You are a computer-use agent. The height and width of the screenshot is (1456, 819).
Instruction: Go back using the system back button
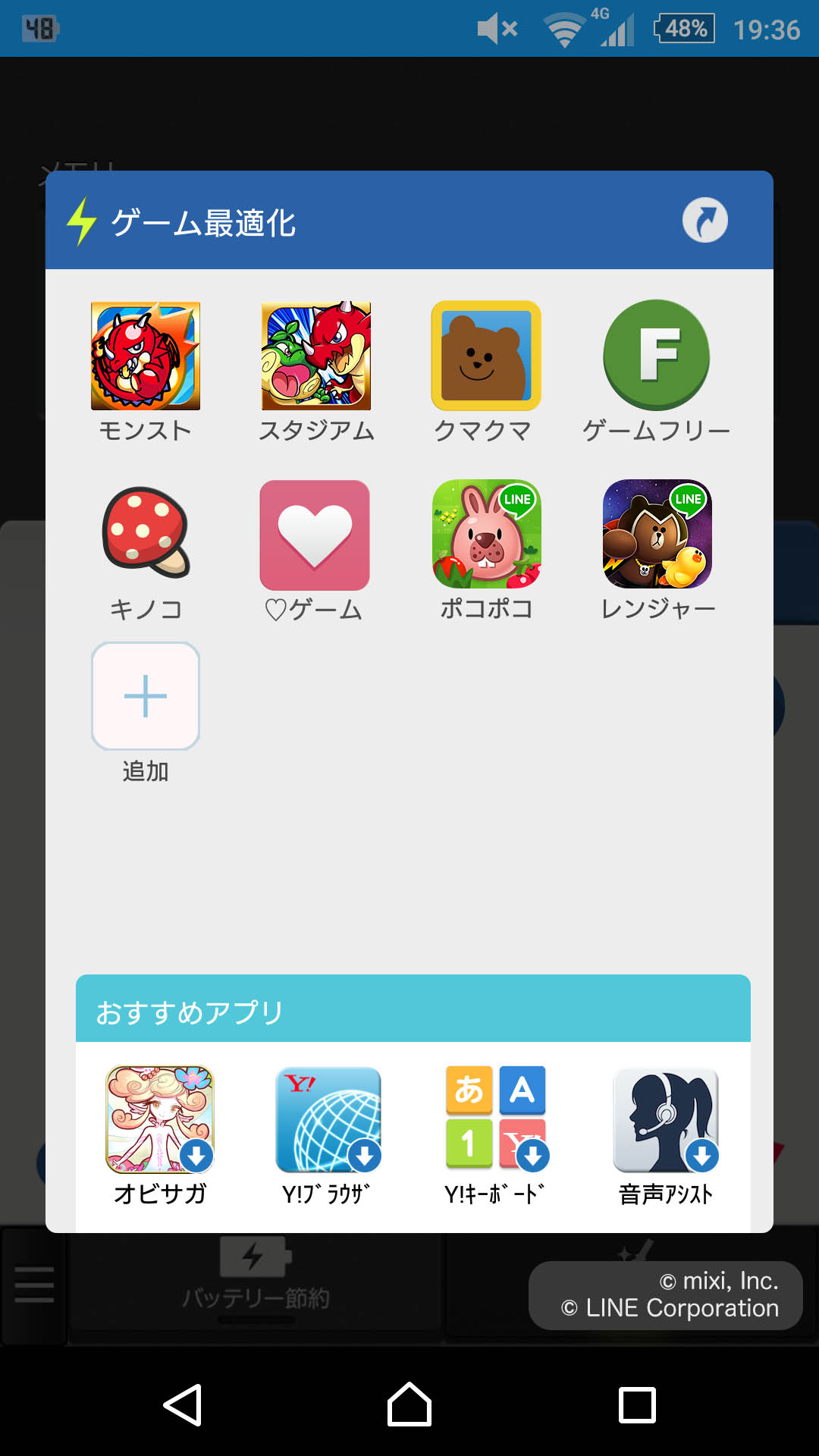pyautogui.click(x=183, y=1404)
